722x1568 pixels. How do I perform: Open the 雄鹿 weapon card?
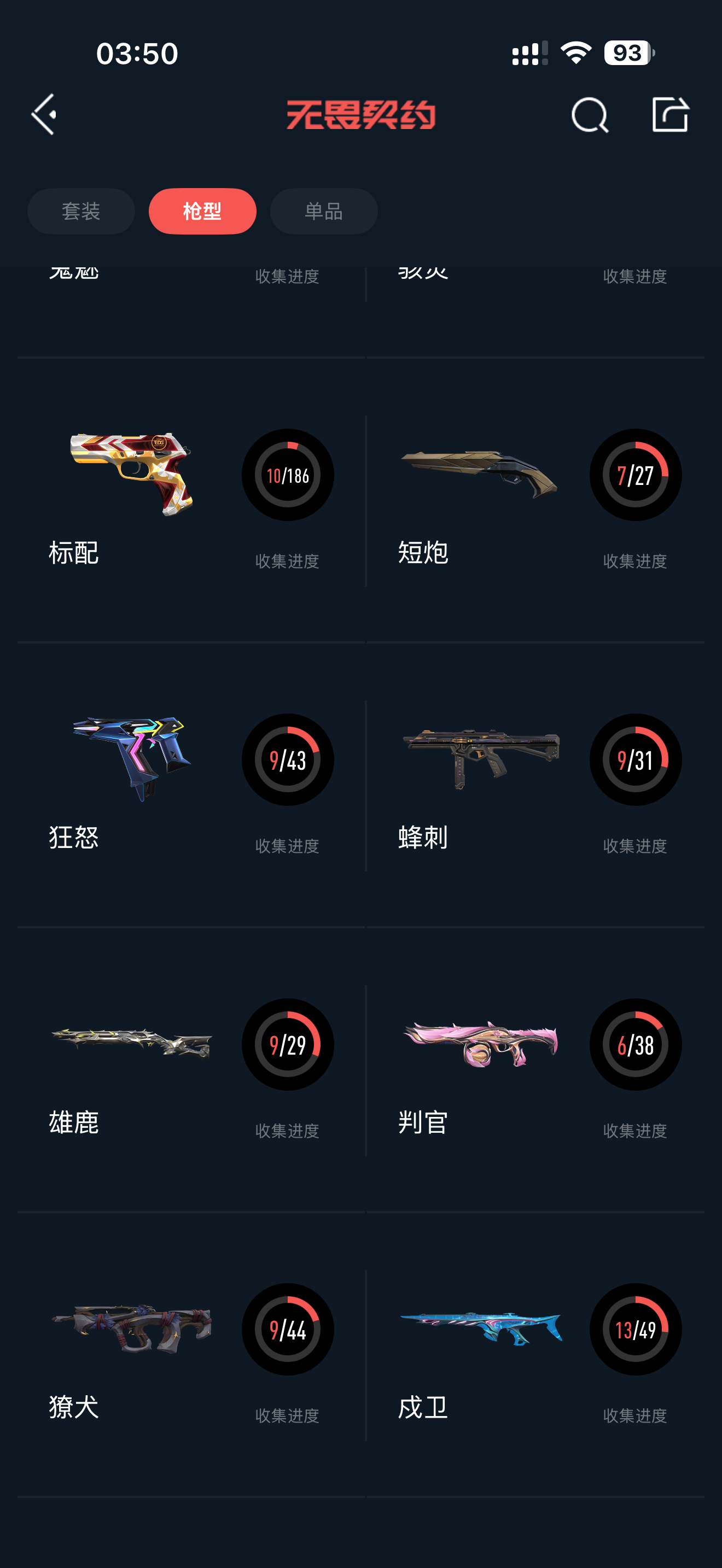pos(191,1070)
